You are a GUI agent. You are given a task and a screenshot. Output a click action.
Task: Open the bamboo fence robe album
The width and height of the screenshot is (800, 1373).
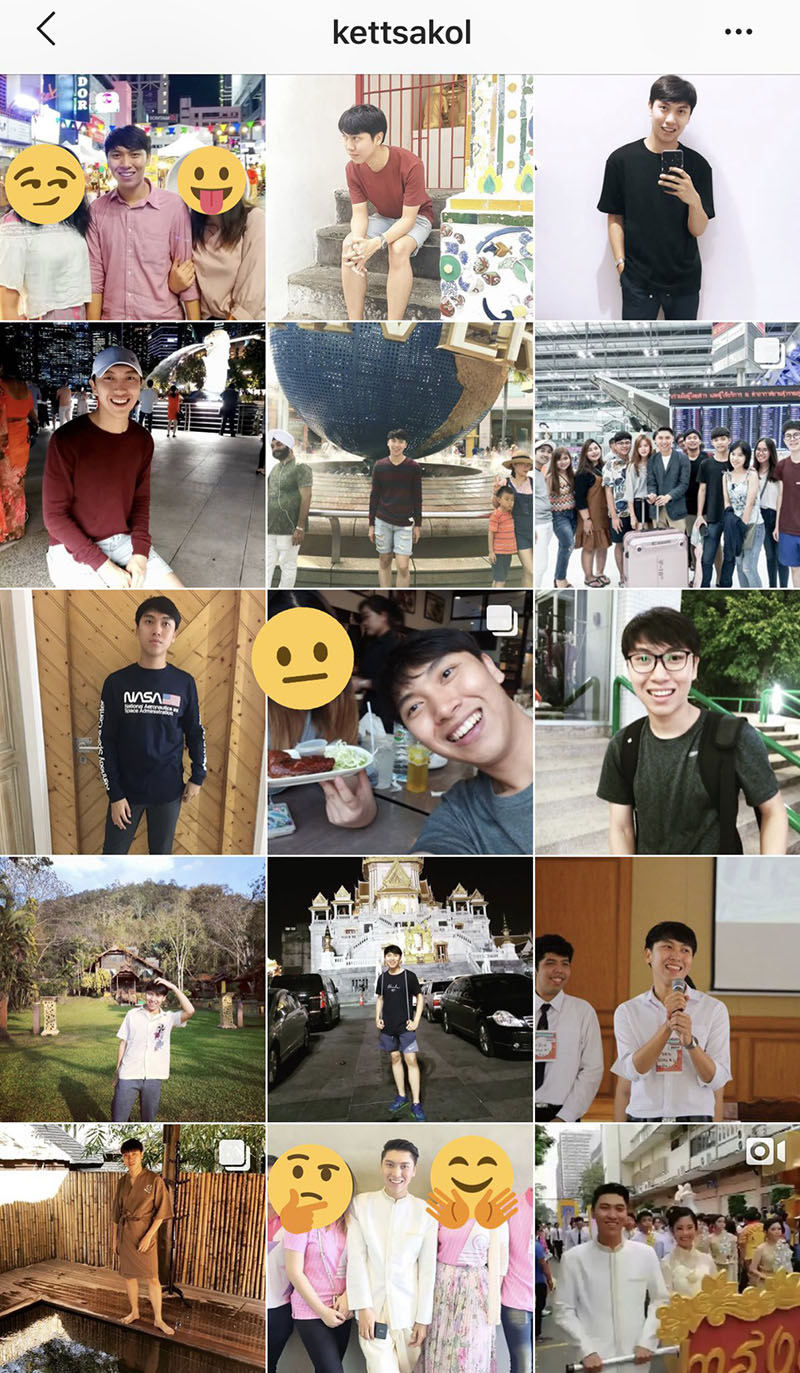132,1248
